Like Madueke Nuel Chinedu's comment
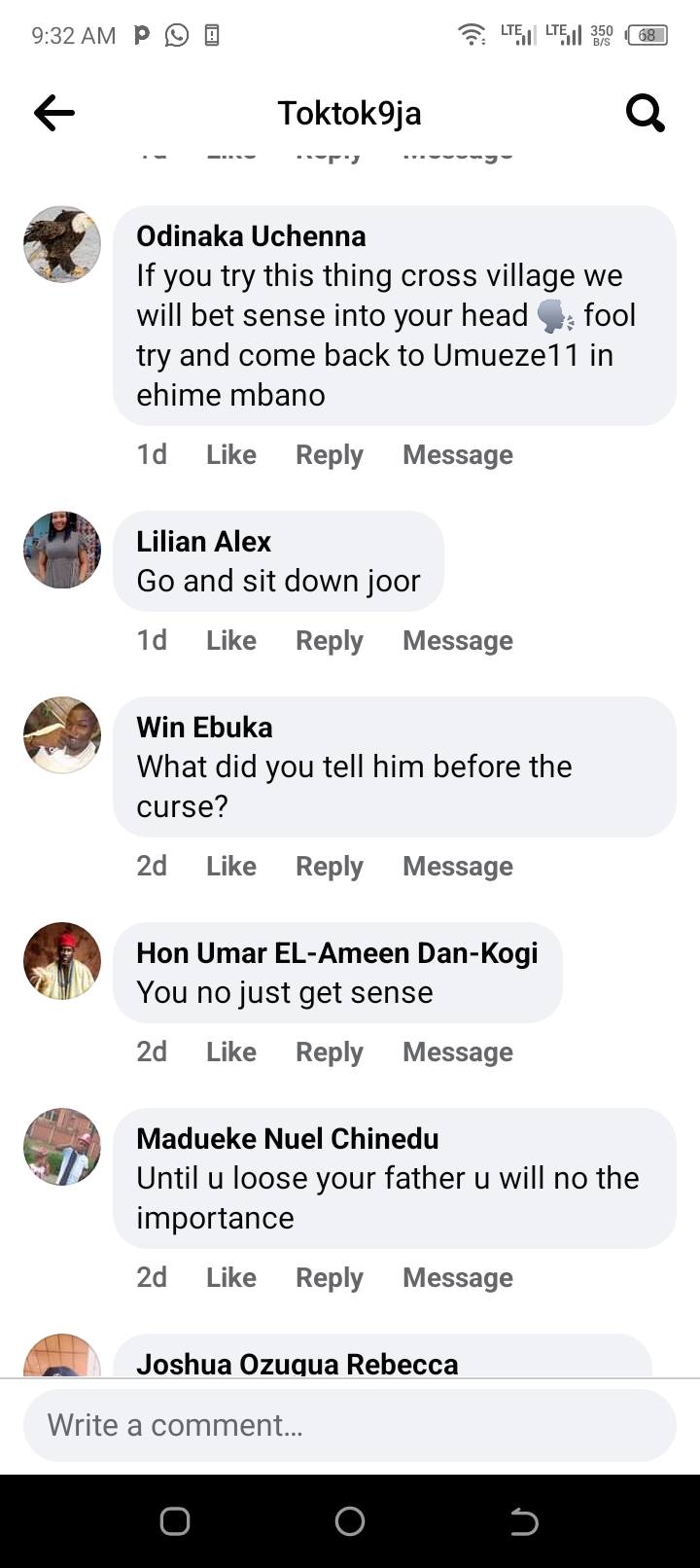The width and height of the screenshot is (700, 1568). click(230, 1277)
